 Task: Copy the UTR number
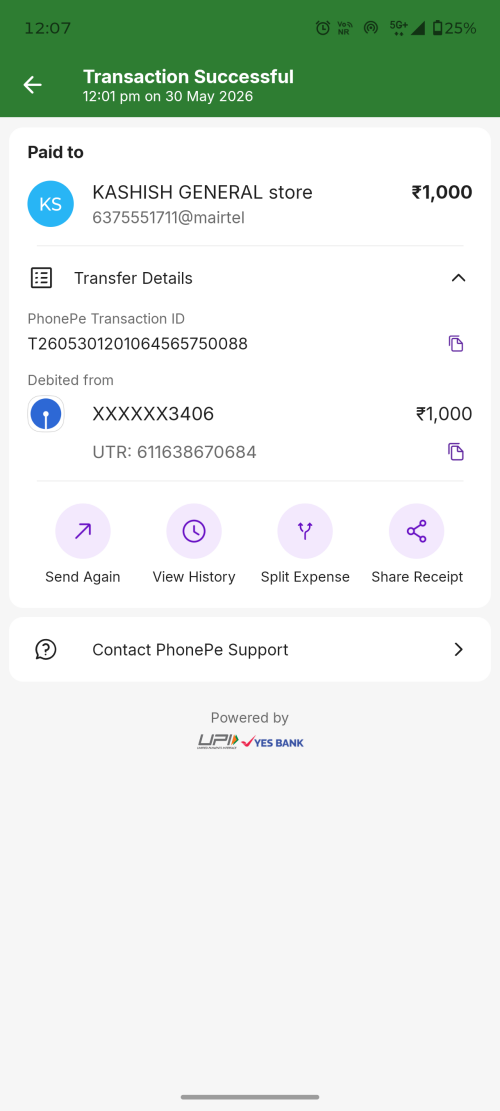(x=456, y=451)
